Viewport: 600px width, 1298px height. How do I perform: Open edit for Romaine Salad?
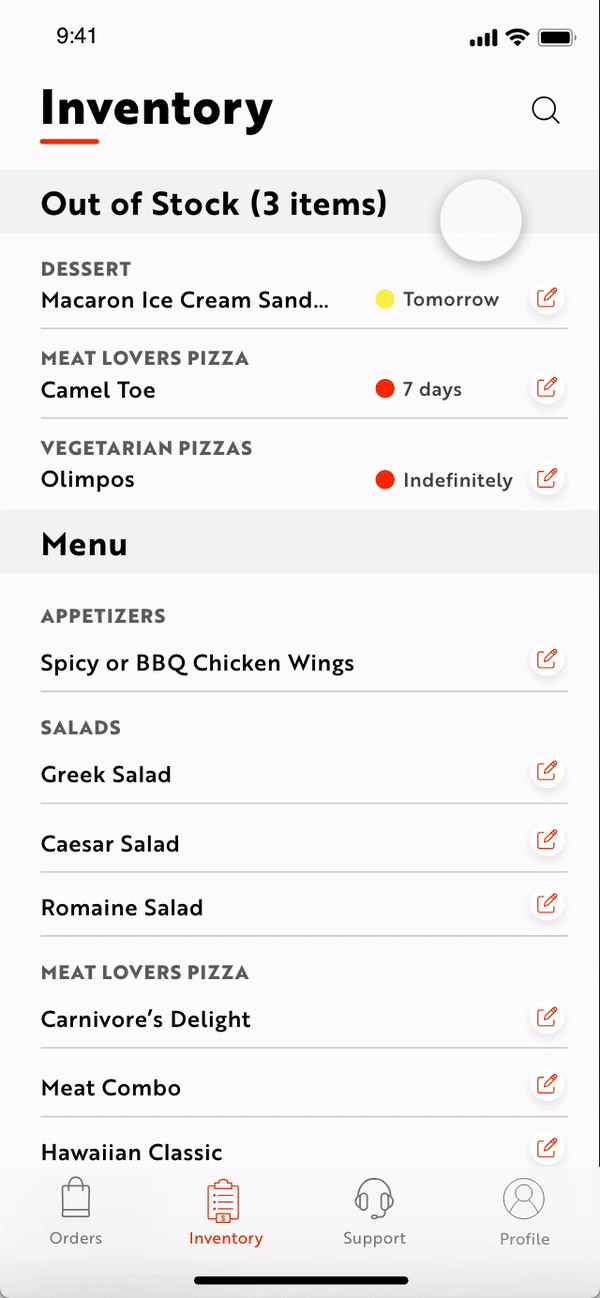pyautogui.click(x=546, y=904)
